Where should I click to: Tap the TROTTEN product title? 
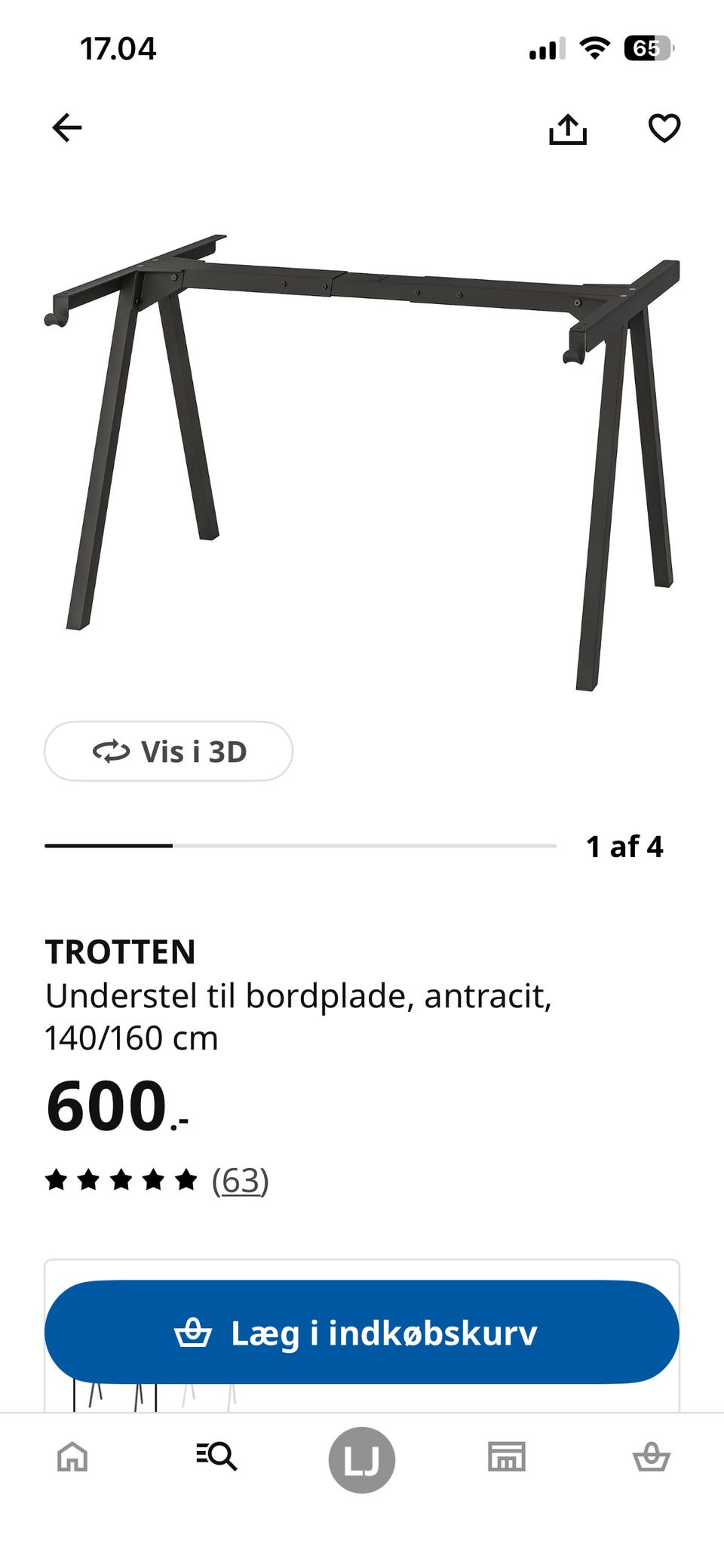(x=121, y=952)
